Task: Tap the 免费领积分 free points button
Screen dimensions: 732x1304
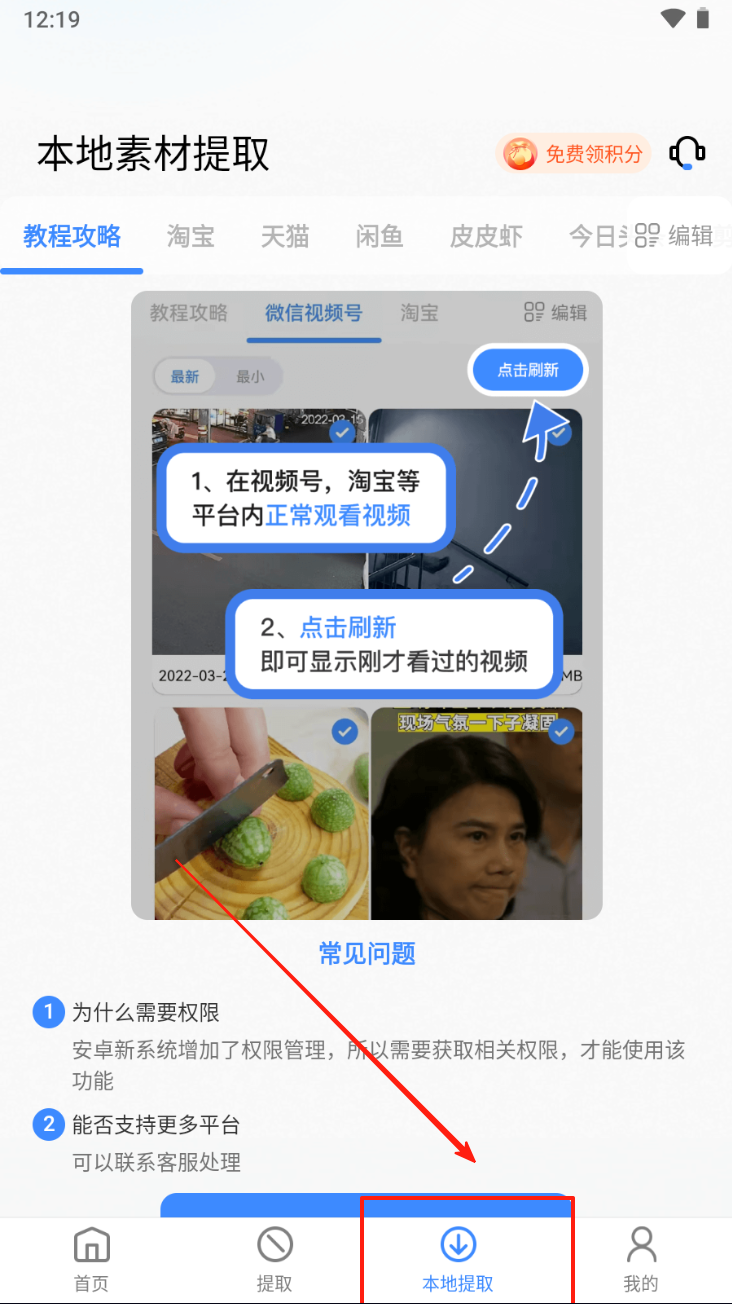Action: (x=574, y=154)
